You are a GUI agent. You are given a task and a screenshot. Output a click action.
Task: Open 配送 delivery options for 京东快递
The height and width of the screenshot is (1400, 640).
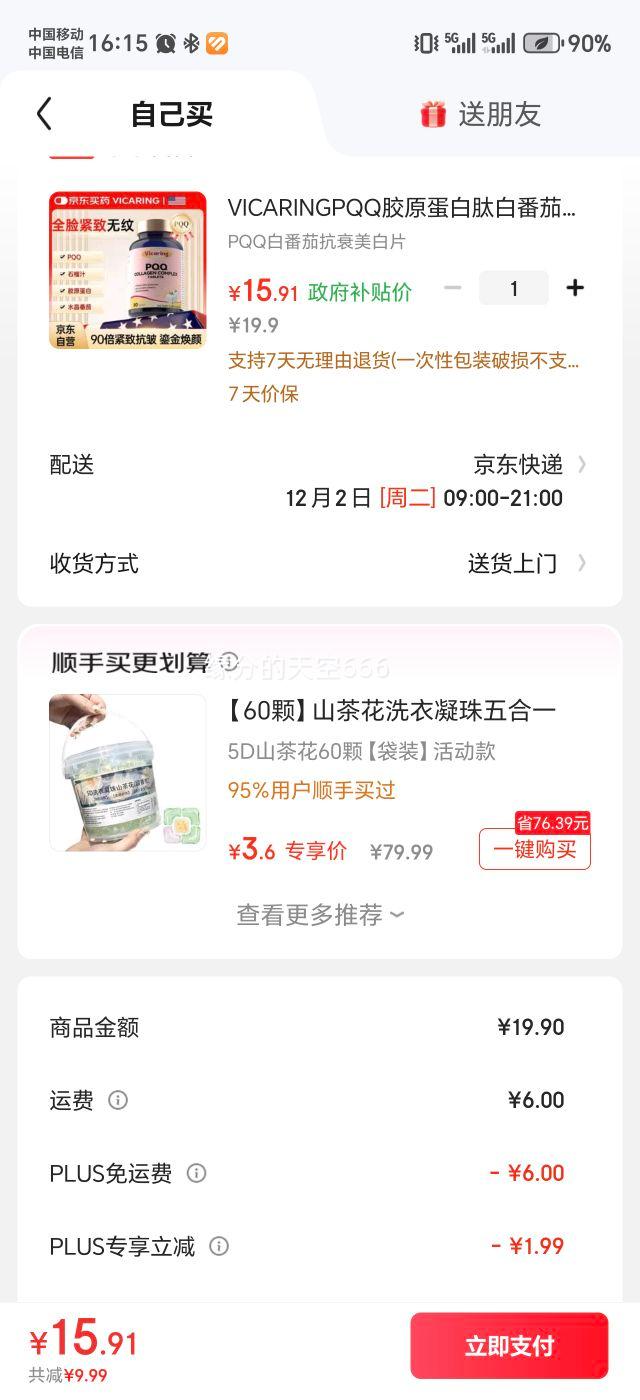[530, 465]
